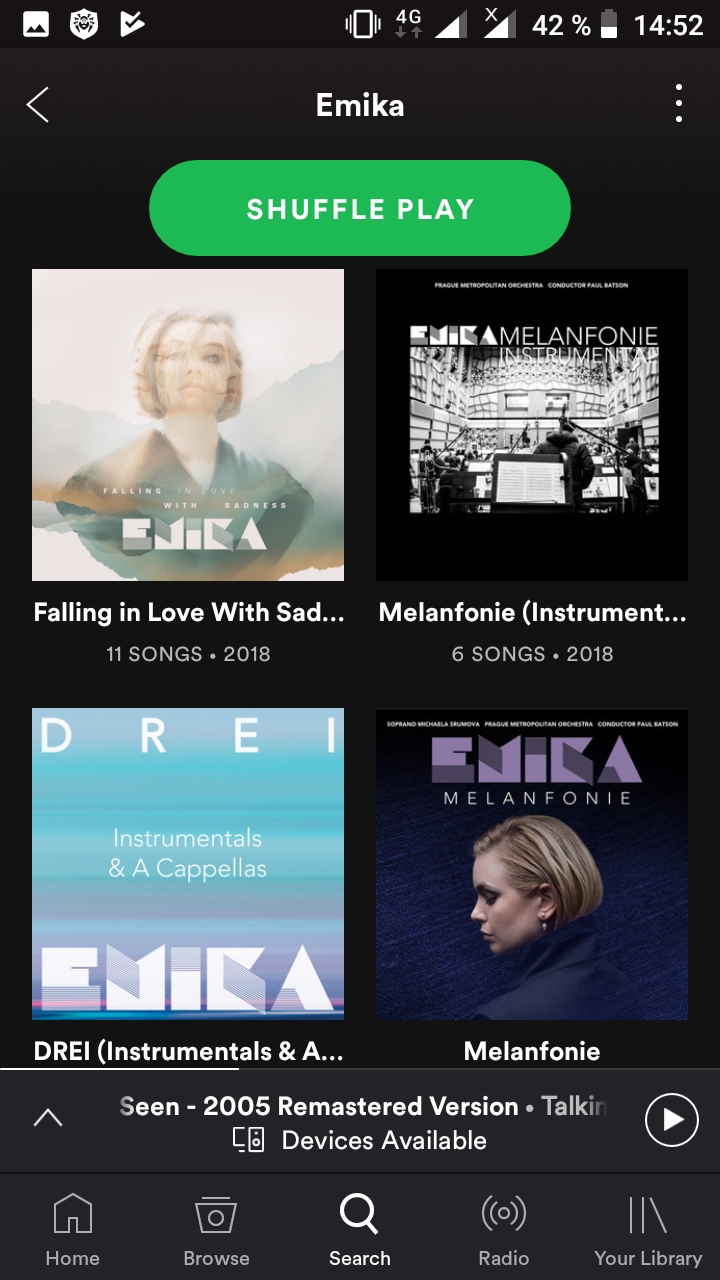
Task: Open the three-dot overflow menu
Action: pyautogui.click(x=679, y=104)
